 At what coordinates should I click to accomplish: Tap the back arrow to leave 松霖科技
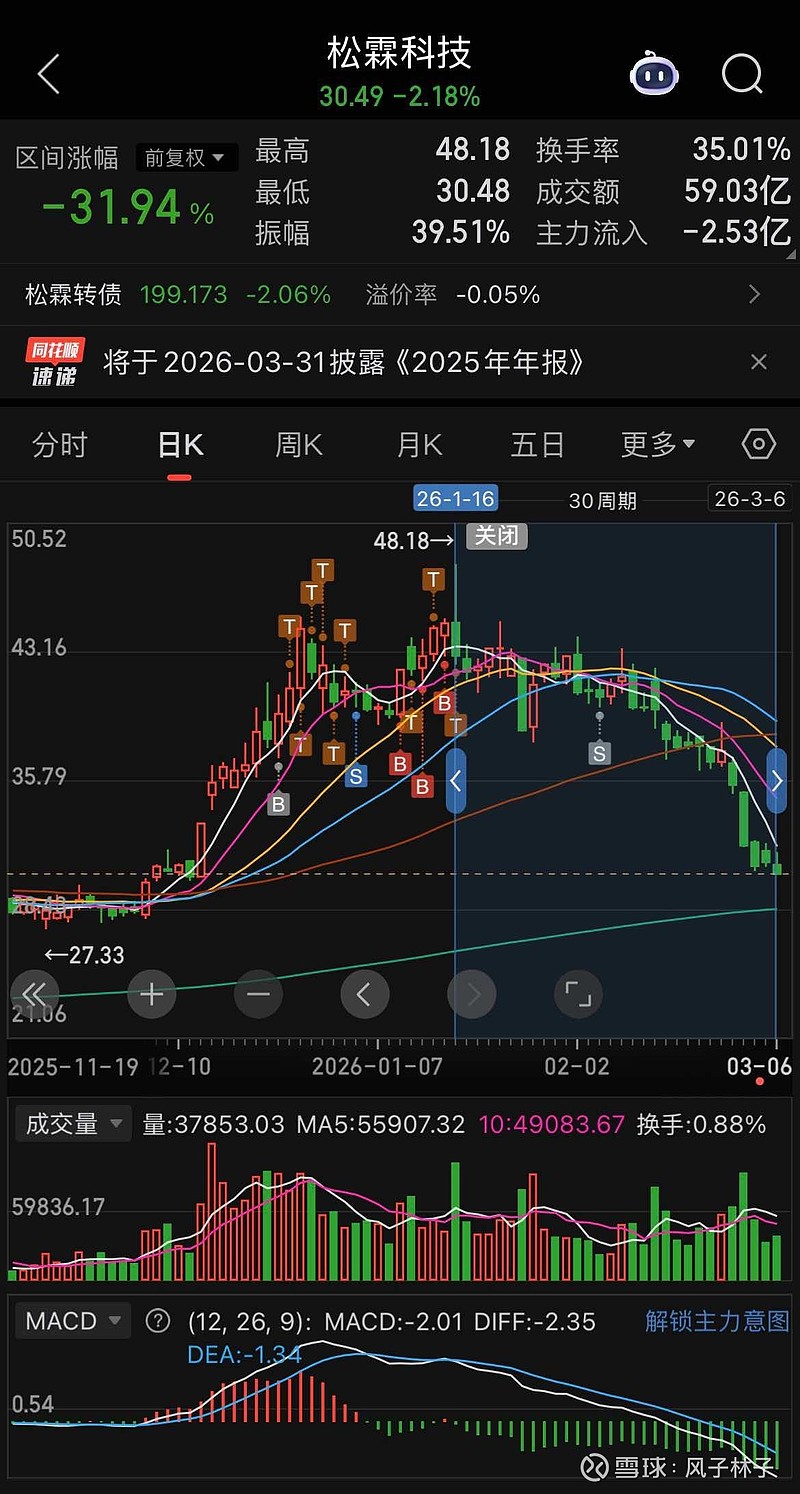click(48, 74)
